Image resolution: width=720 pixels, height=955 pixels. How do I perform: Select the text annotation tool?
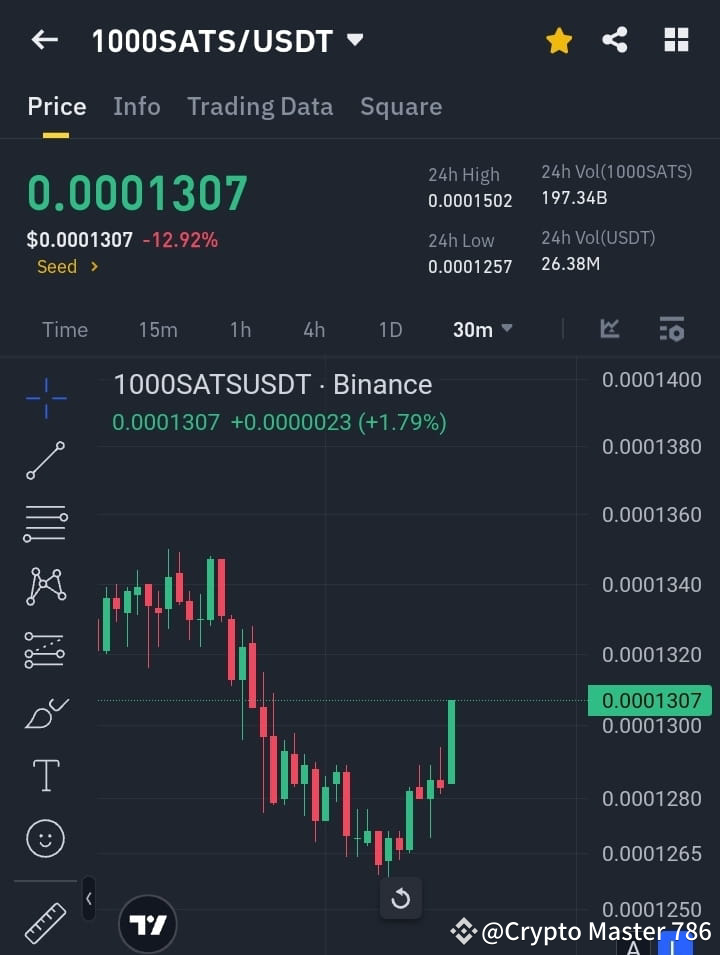pos(45,775)
